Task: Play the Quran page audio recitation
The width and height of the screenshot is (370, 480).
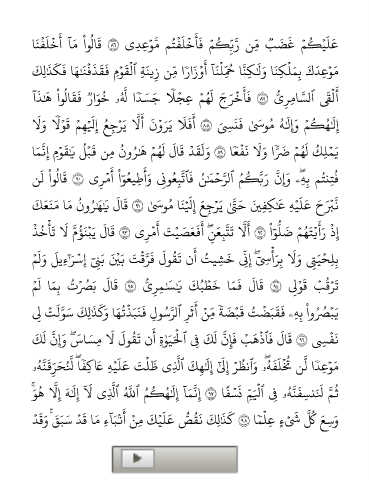Action: (x=137, y=459)
